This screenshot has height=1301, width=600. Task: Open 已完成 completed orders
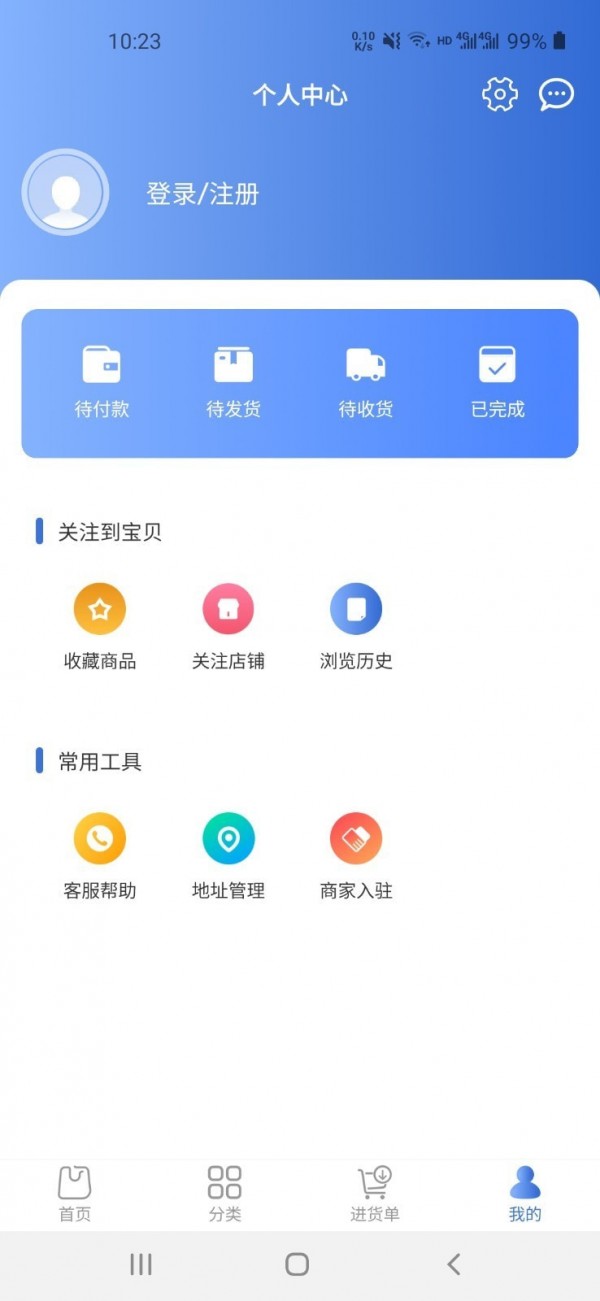[x=497, y=381]
